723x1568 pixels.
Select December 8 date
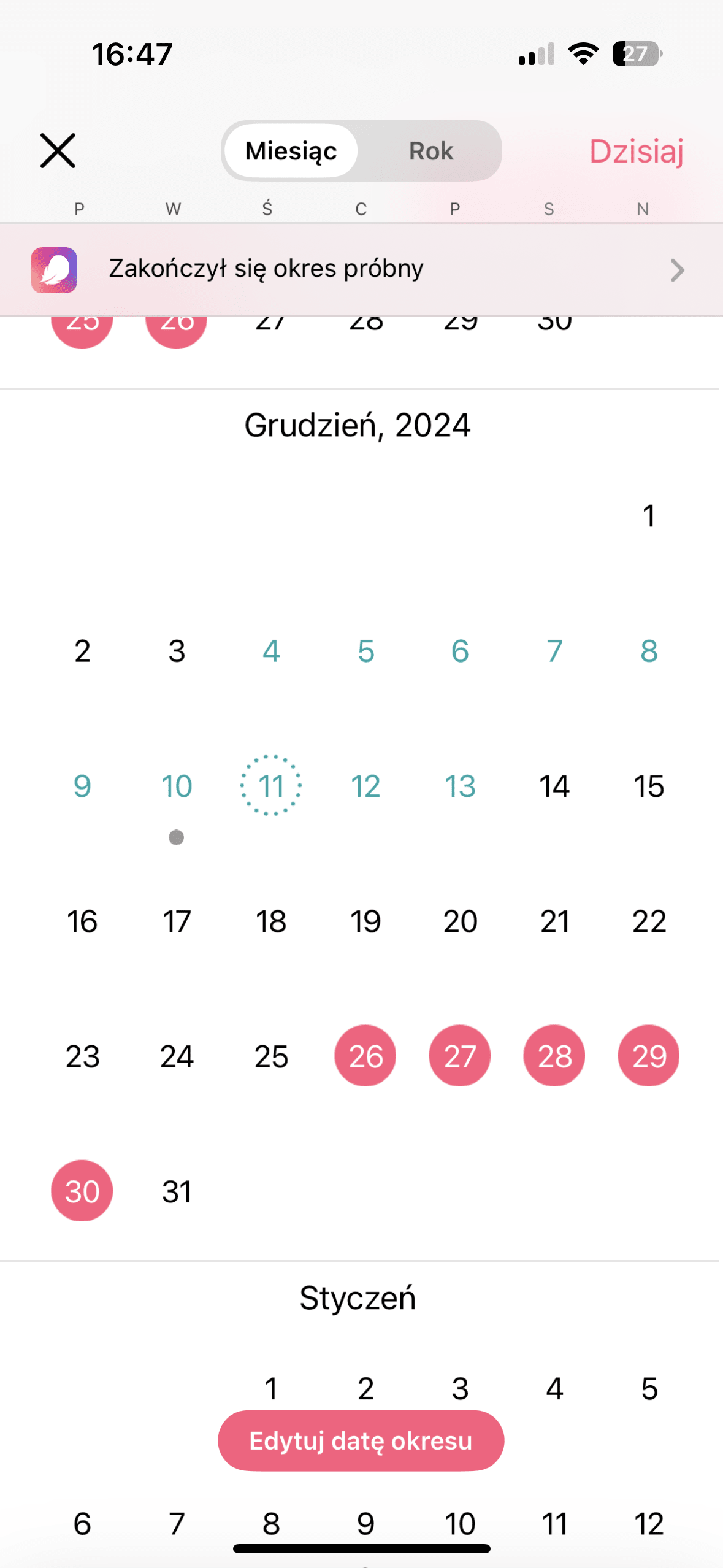649,651
